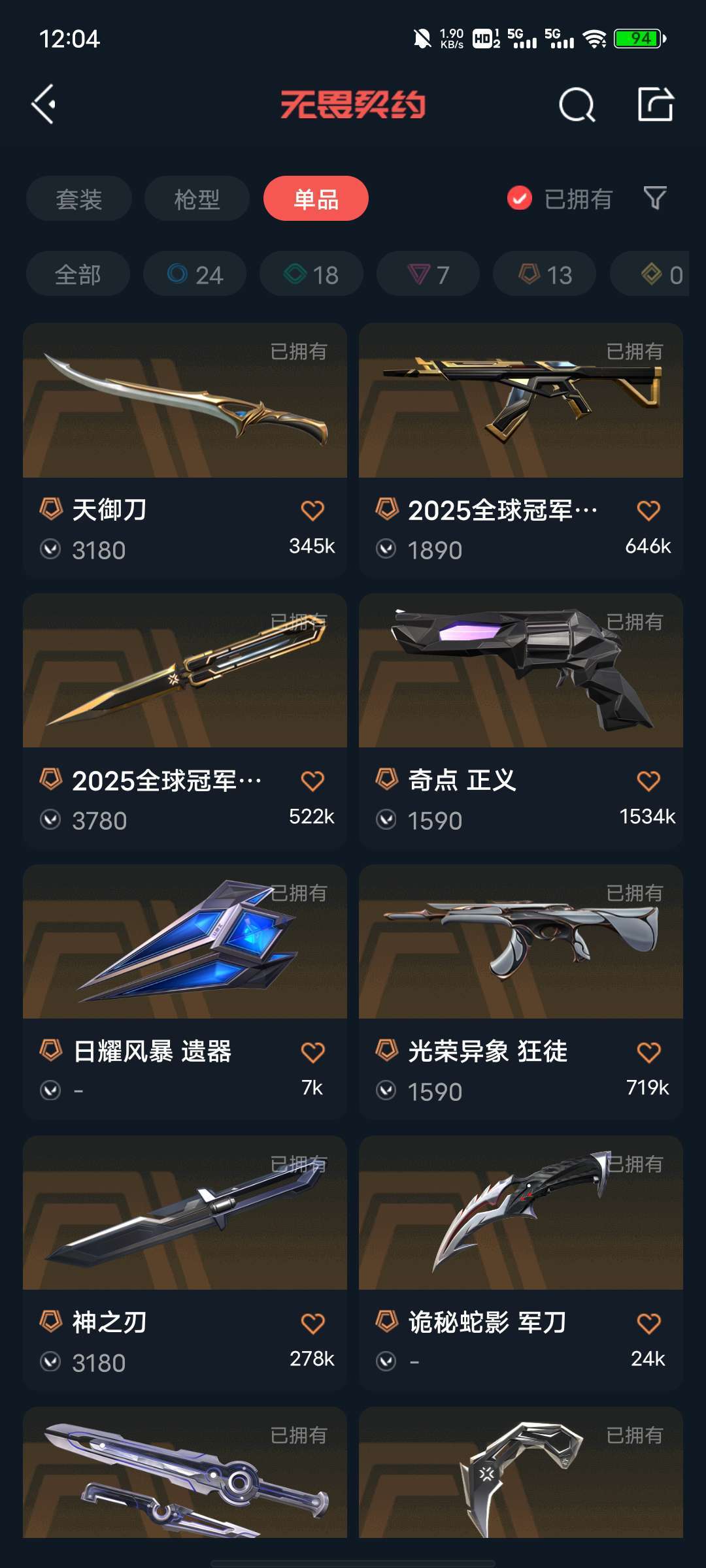Uncheck the 已拥有 filter checkbox

pos(520,199)
